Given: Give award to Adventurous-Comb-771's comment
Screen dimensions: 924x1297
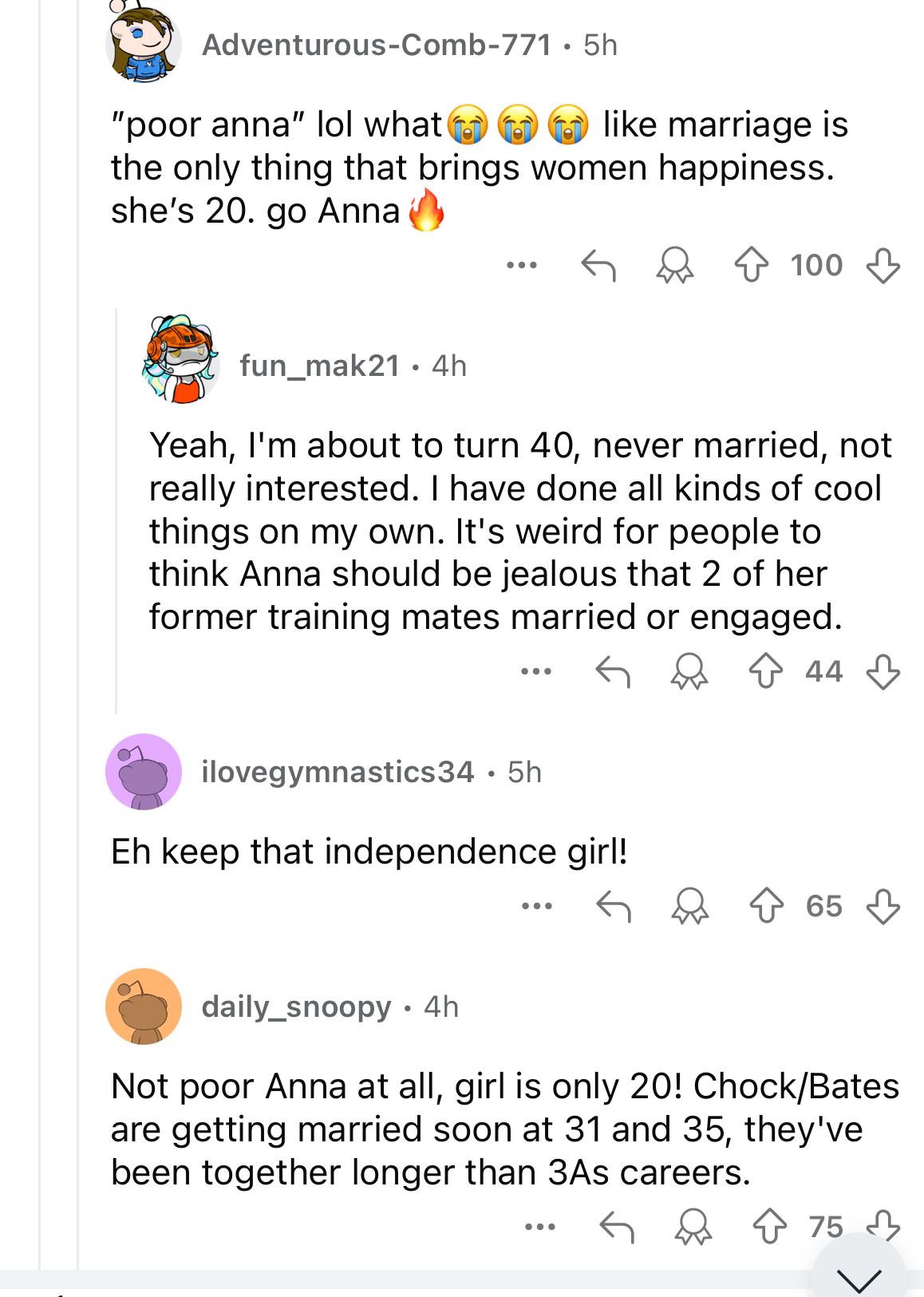Looking at the screenshot, I should point(675,265).
